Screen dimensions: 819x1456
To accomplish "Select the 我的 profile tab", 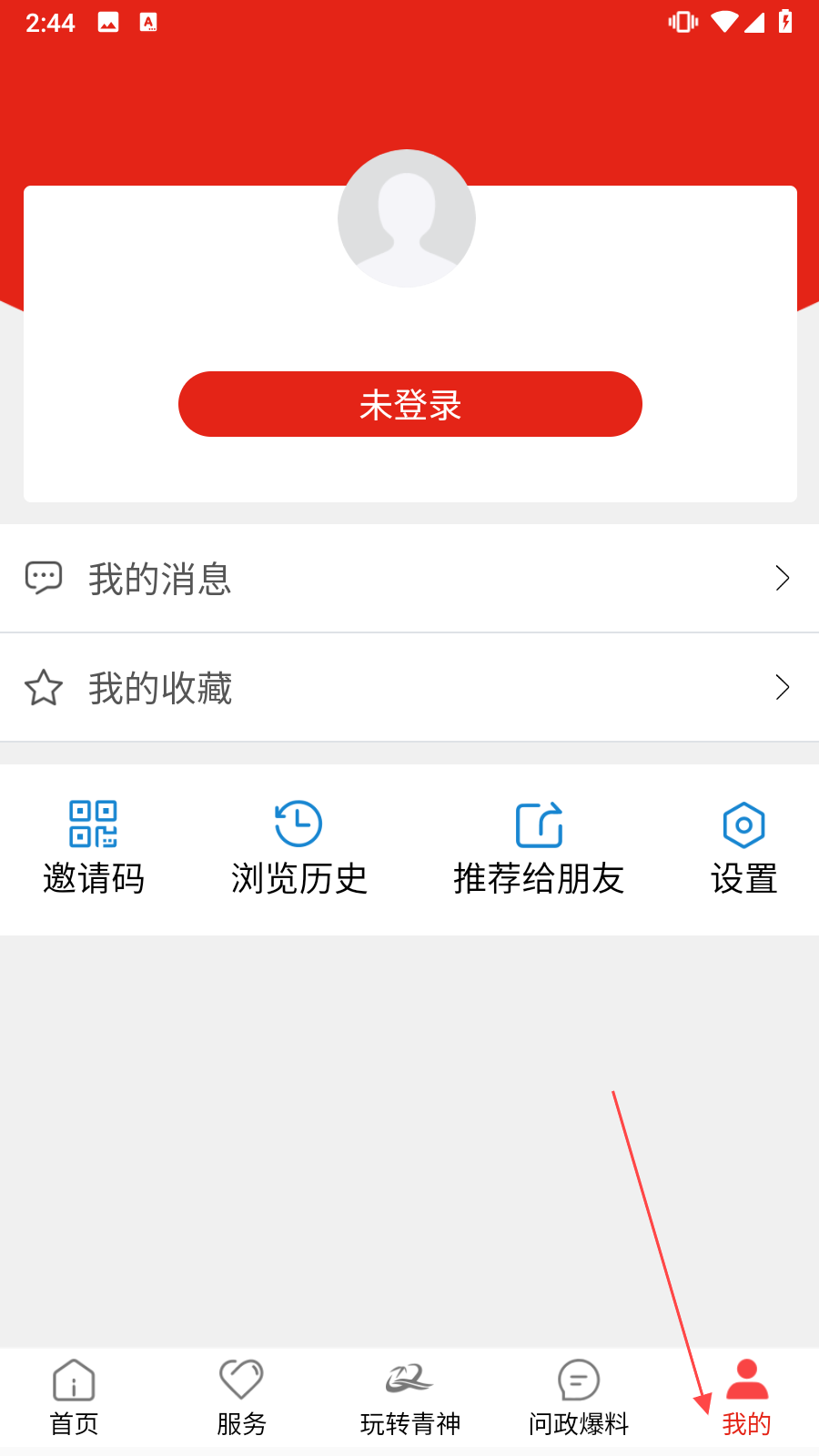I will coord(747,1399).
